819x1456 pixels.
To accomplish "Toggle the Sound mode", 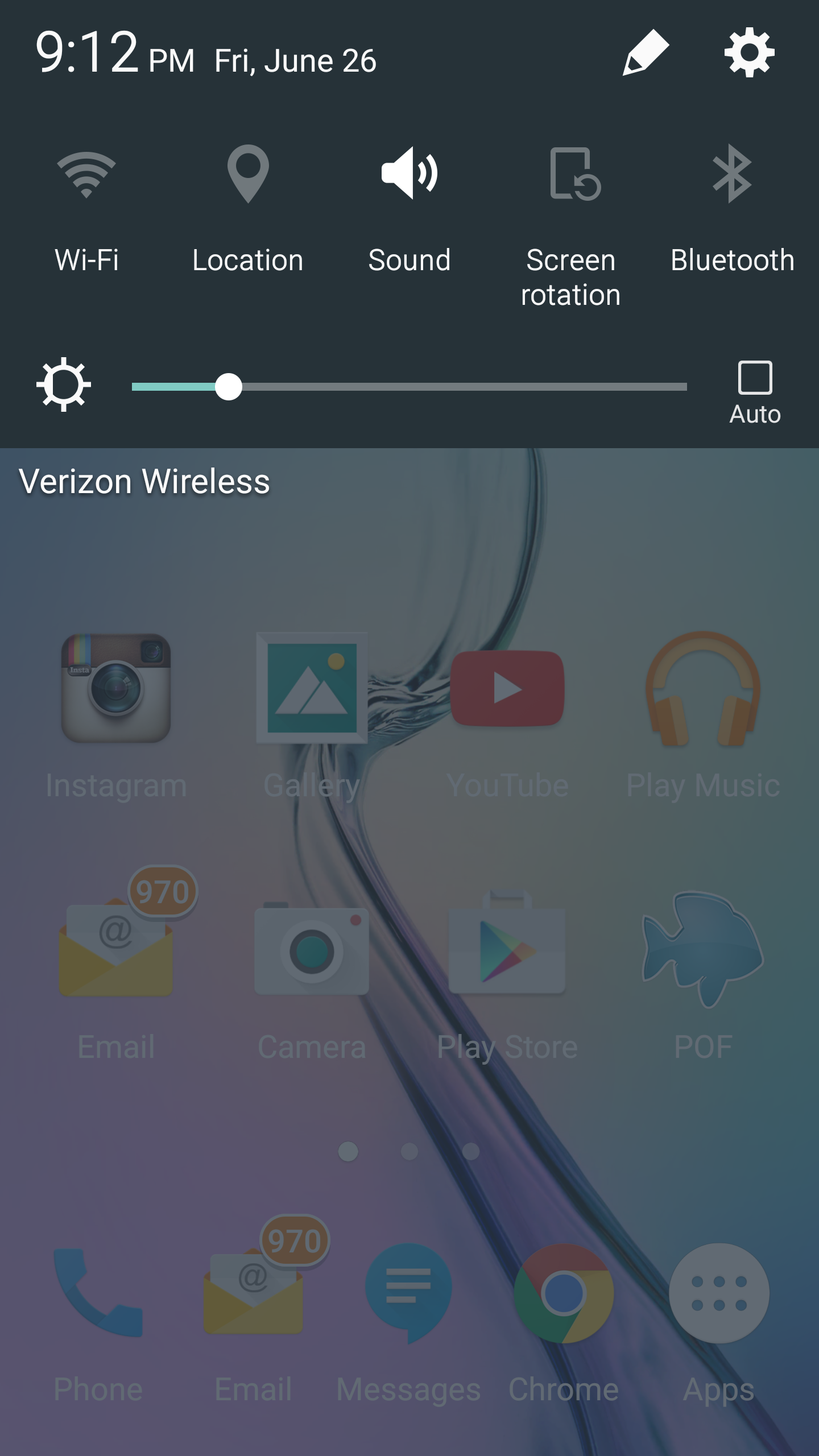I will coord(409,173).
